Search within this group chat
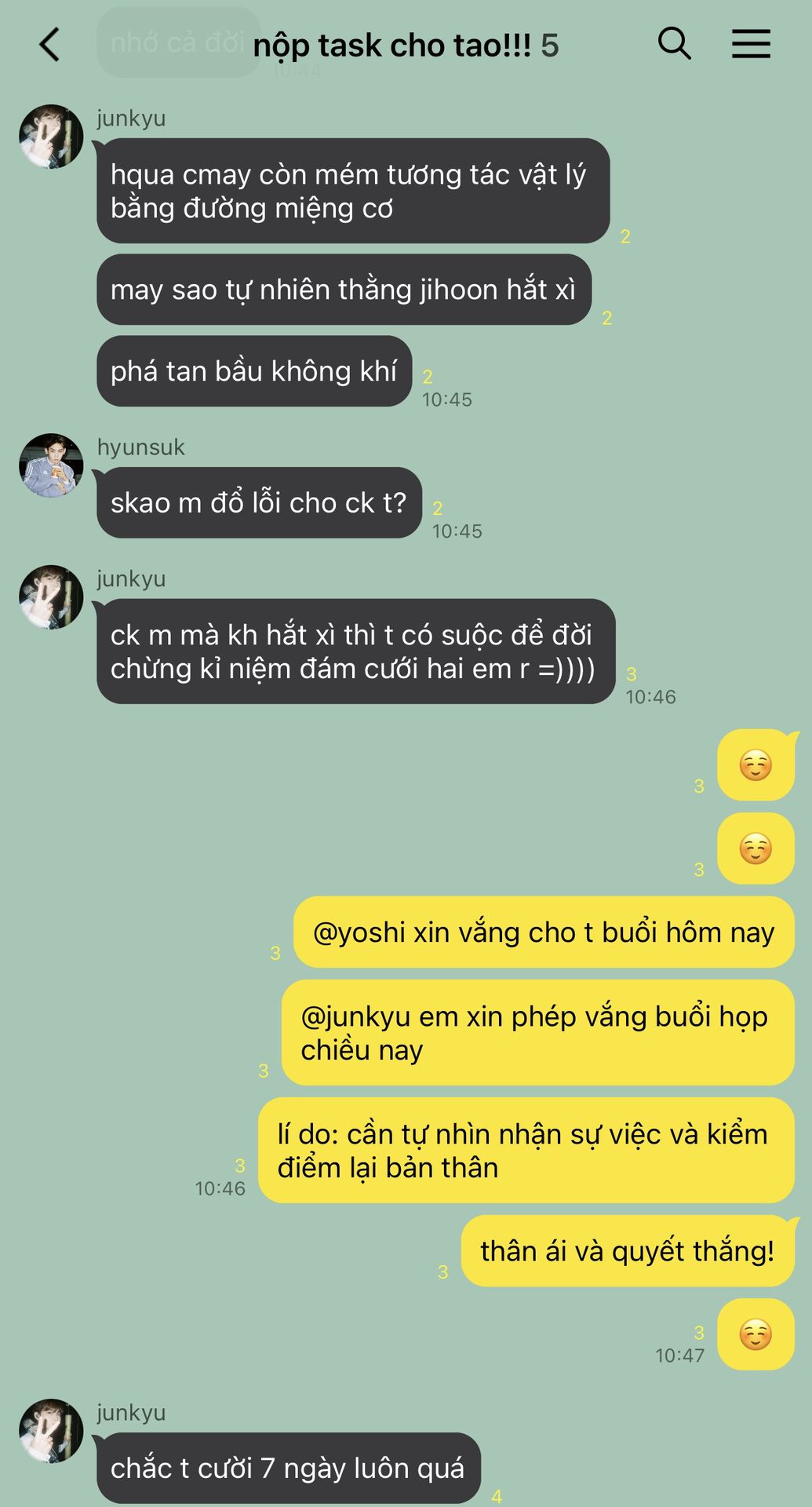Image resolution: width=812 pixels, height=1507 pixels. [674, 44]
